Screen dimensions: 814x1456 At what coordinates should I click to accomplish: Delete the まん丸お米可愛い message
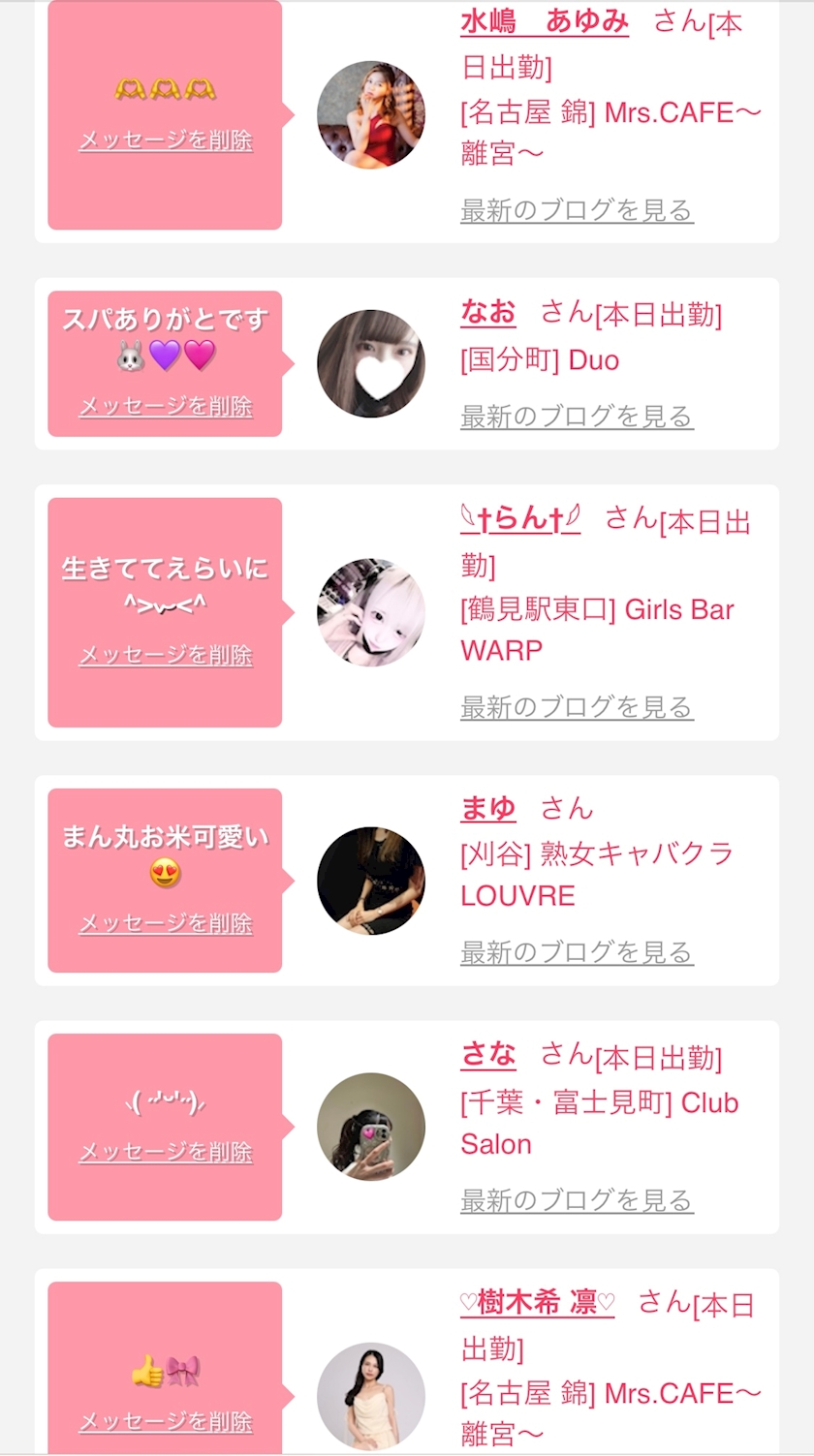click(166, 924)
